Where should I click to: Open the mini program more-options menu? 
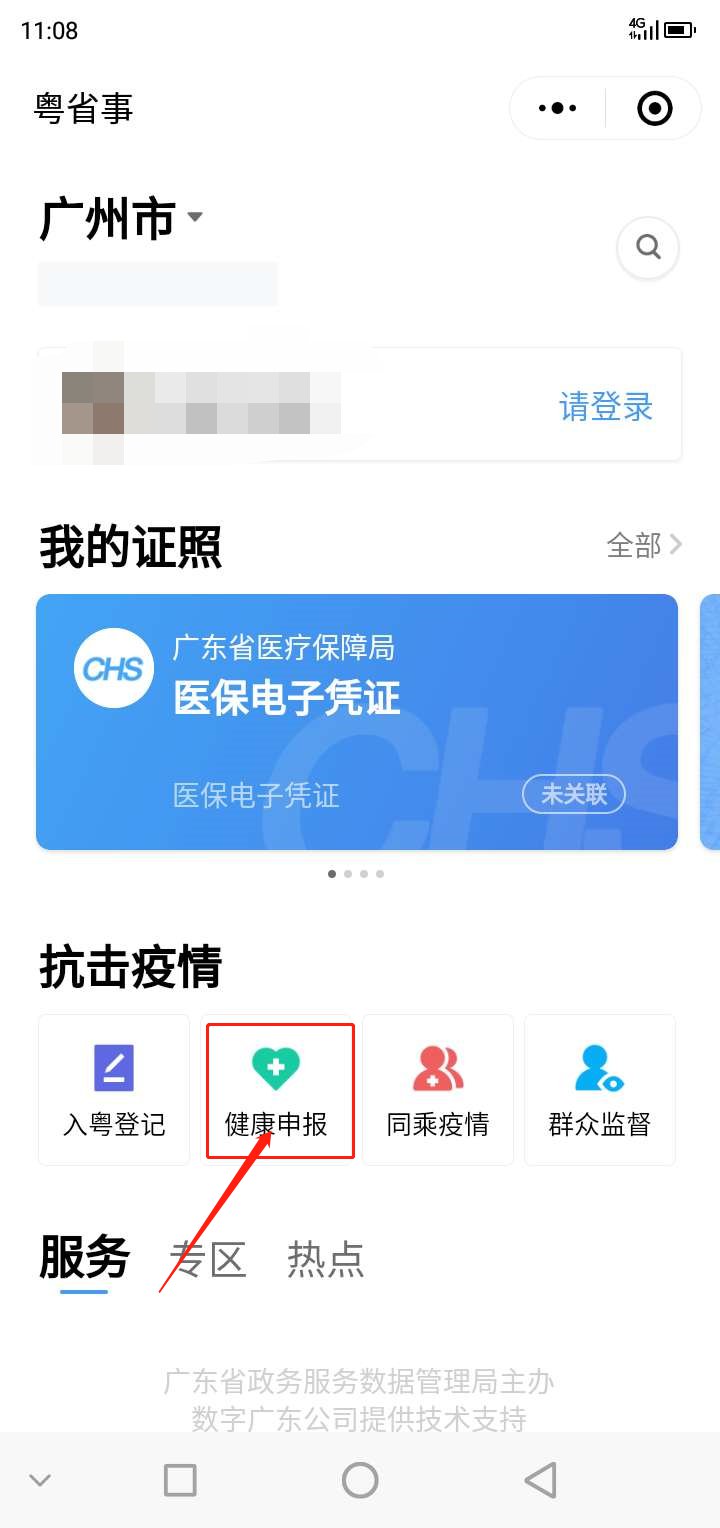(558, 108)
